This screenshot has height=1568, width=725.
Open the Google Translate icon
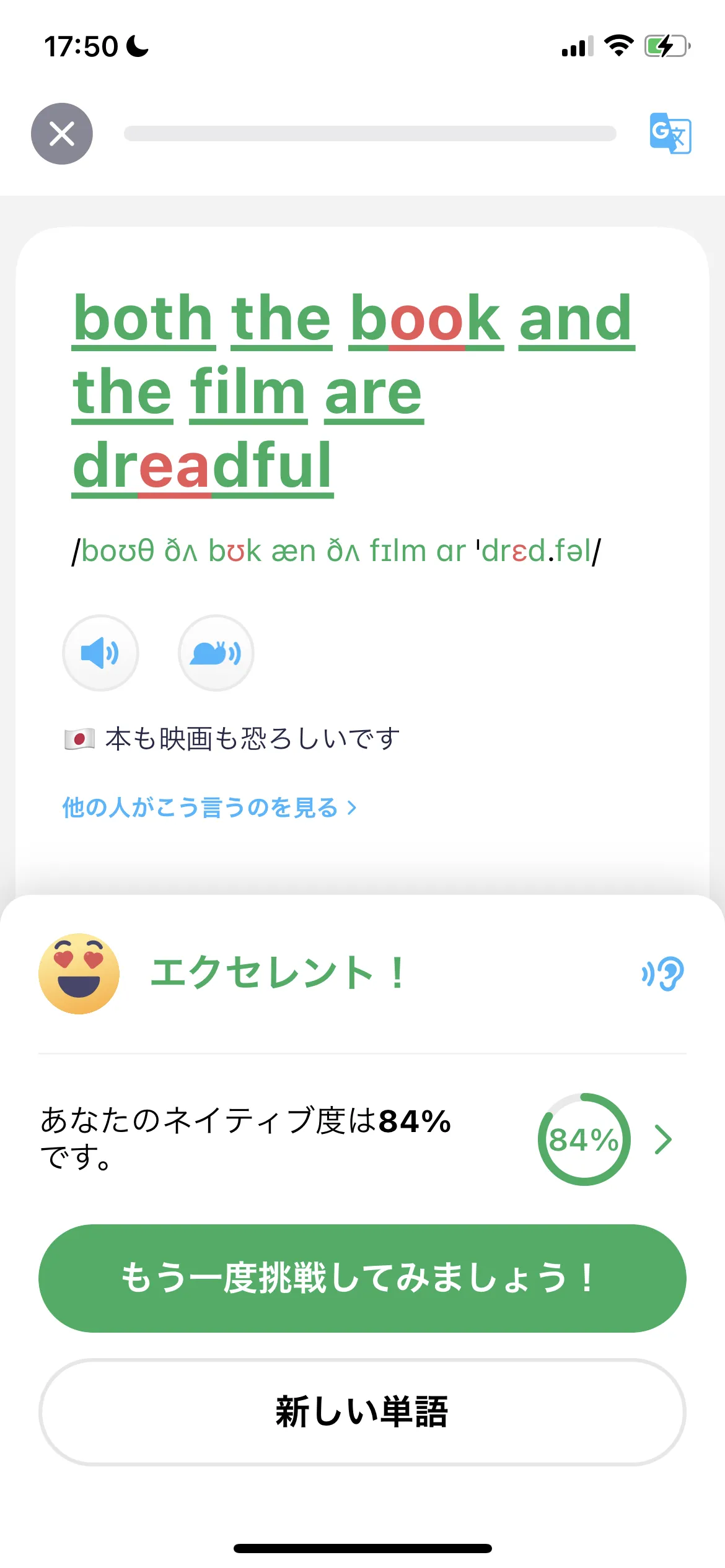(x=670, y=133)
